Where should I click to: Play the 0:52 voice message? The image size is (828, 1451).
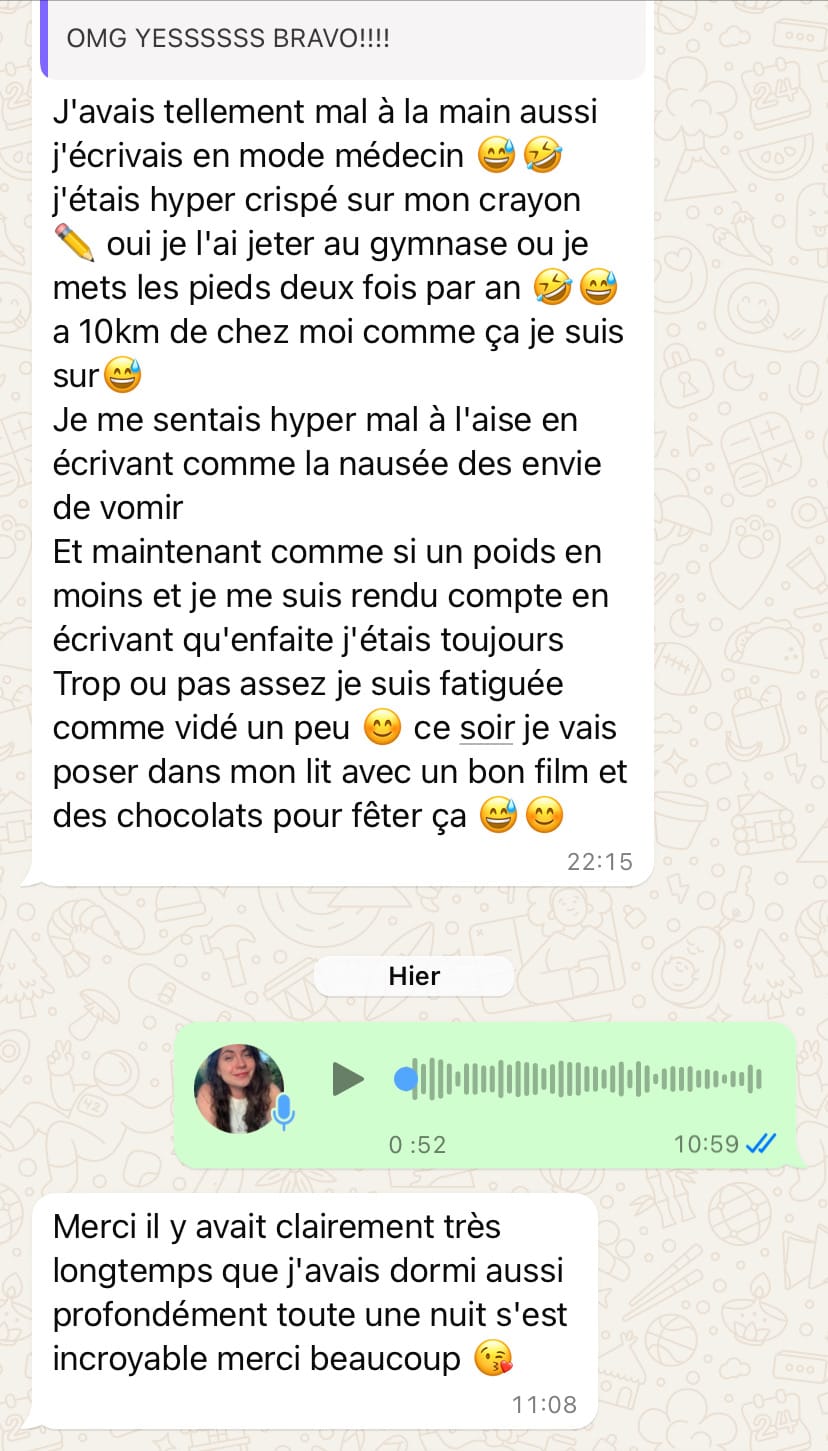pos(347,1079)
